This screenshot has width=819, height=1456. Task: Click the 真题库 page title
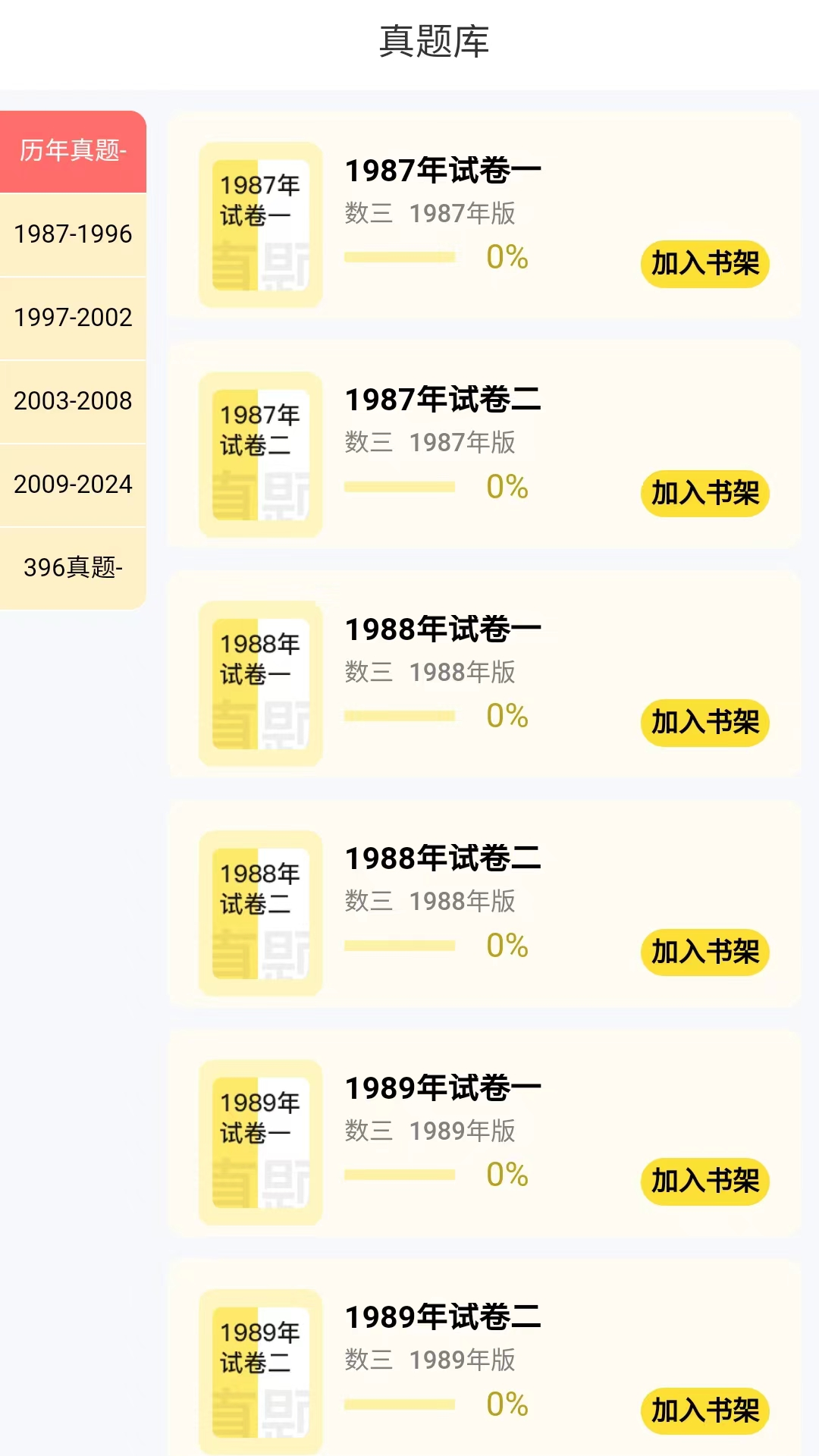tap(435, 42)
